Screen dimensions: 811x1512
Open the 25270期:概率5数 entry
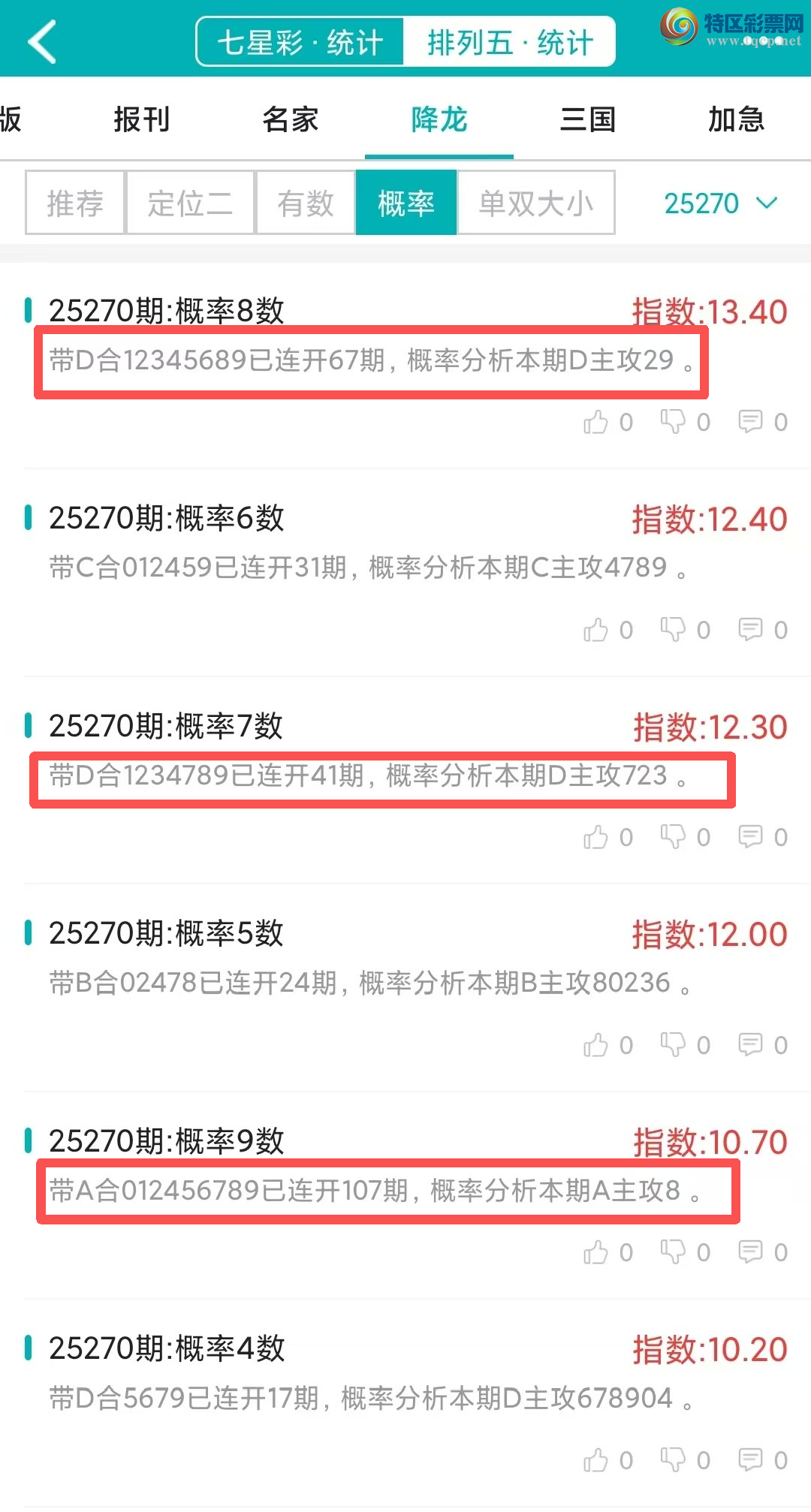[166, 933]
